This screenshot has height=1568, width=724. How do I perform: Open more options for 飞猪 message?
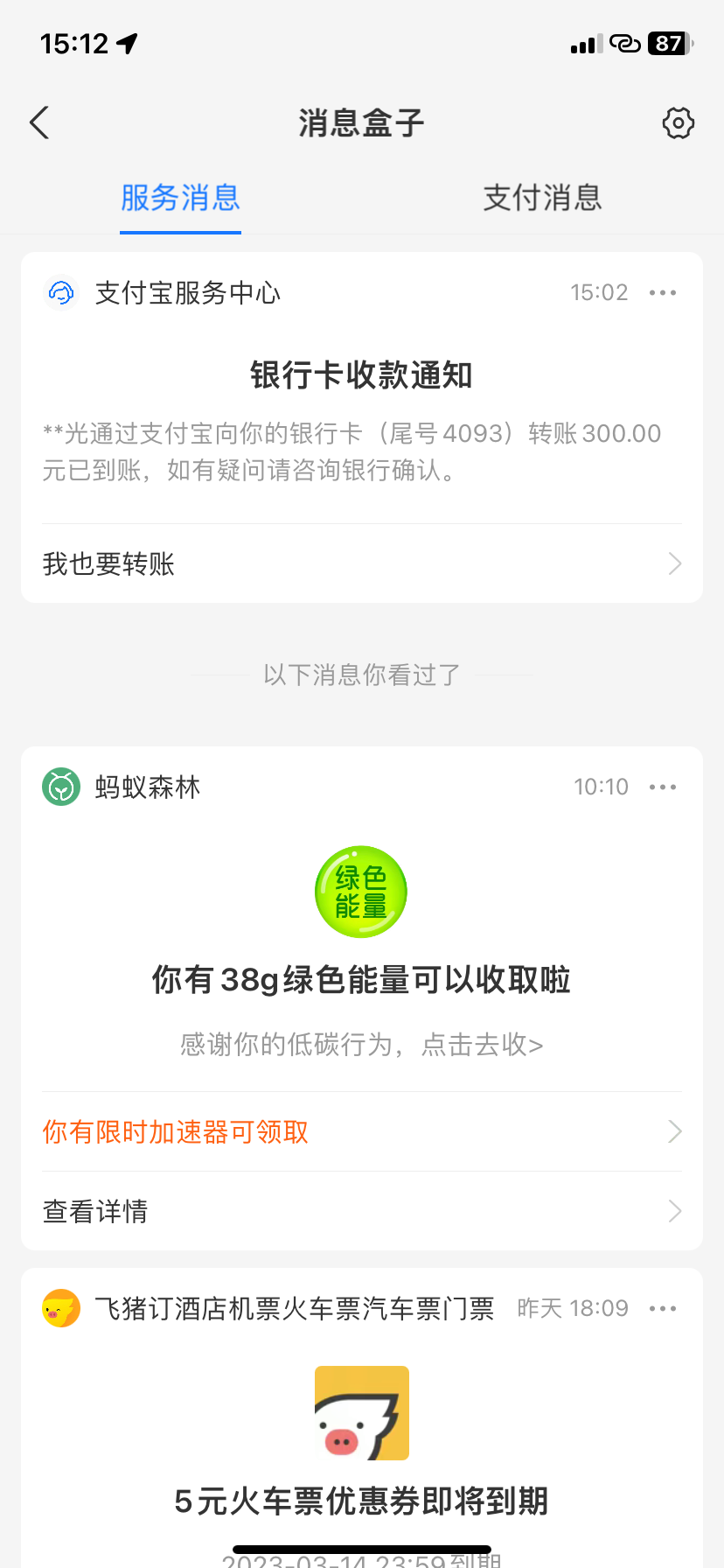pos(663,1307)
